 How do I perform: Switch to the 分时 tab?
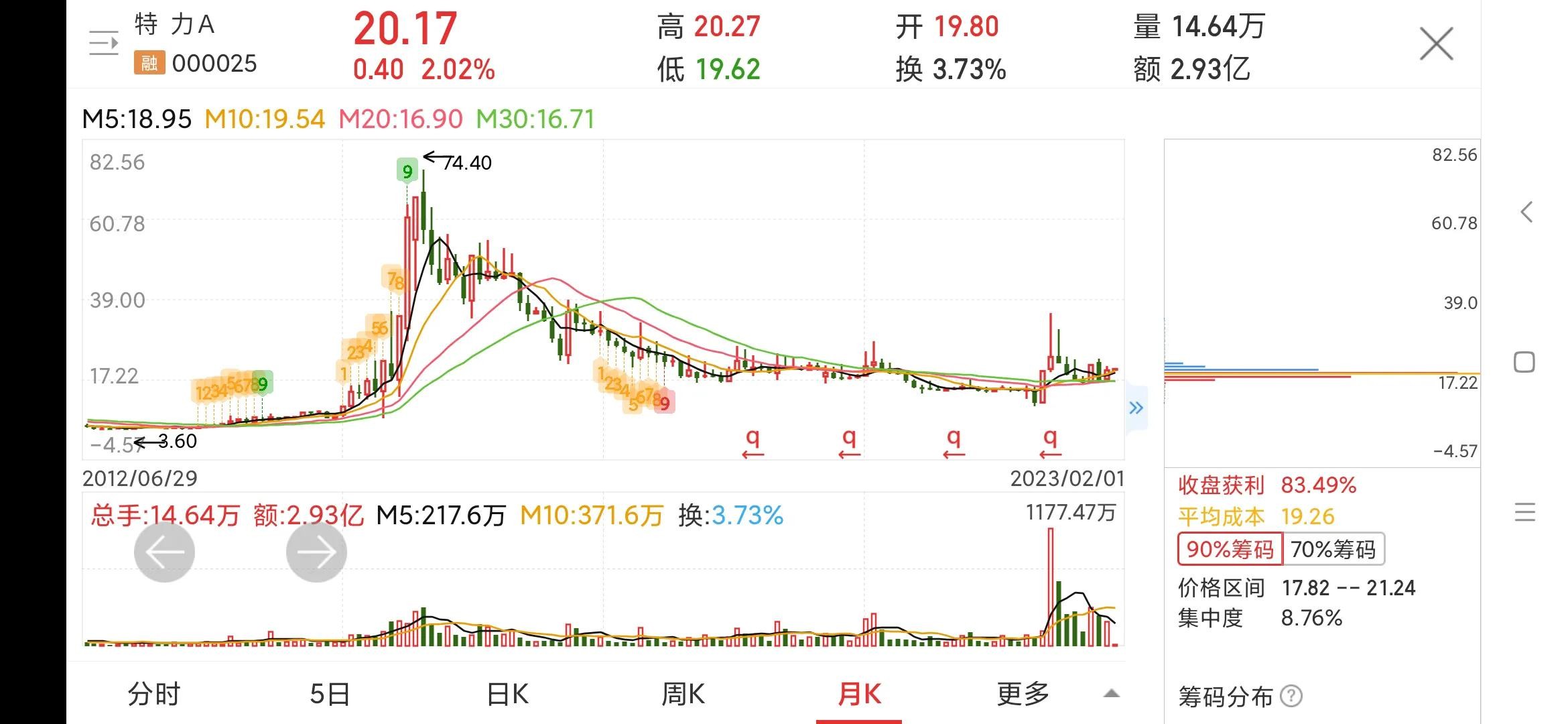click(x=154, y=695)
